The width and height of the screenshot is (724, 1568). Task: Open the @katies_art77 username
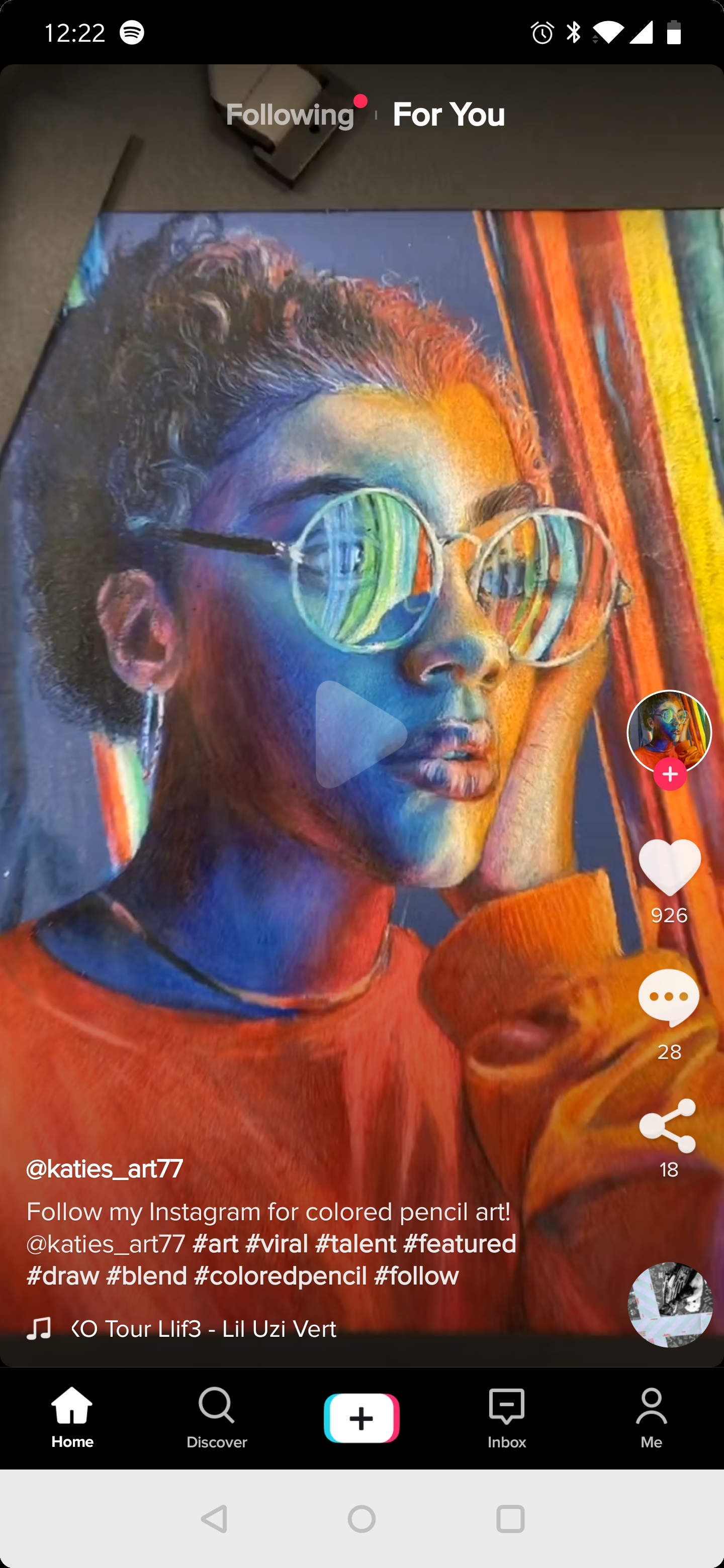click(105, 1168)
